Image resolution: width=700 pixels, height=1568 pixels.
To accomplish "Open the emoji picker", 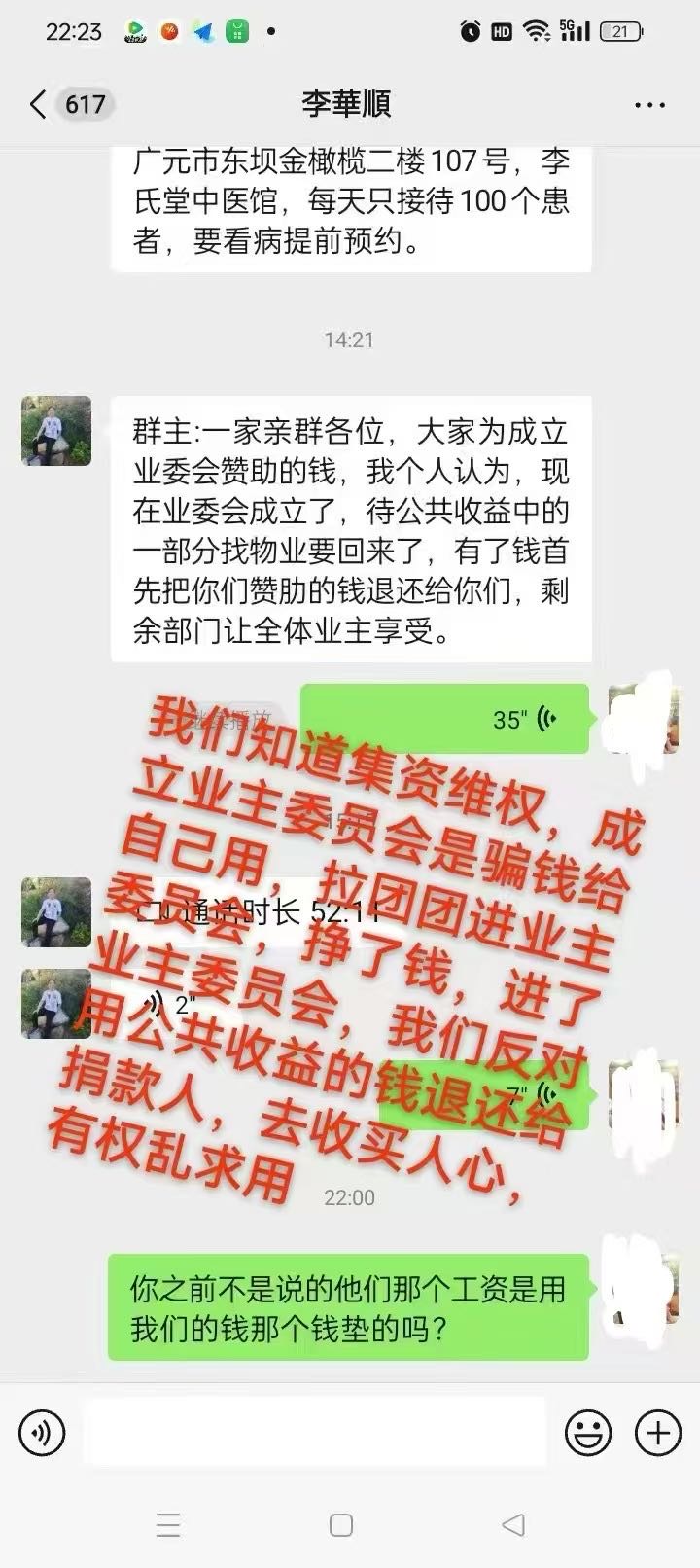I will click(x=588, y=1433).
